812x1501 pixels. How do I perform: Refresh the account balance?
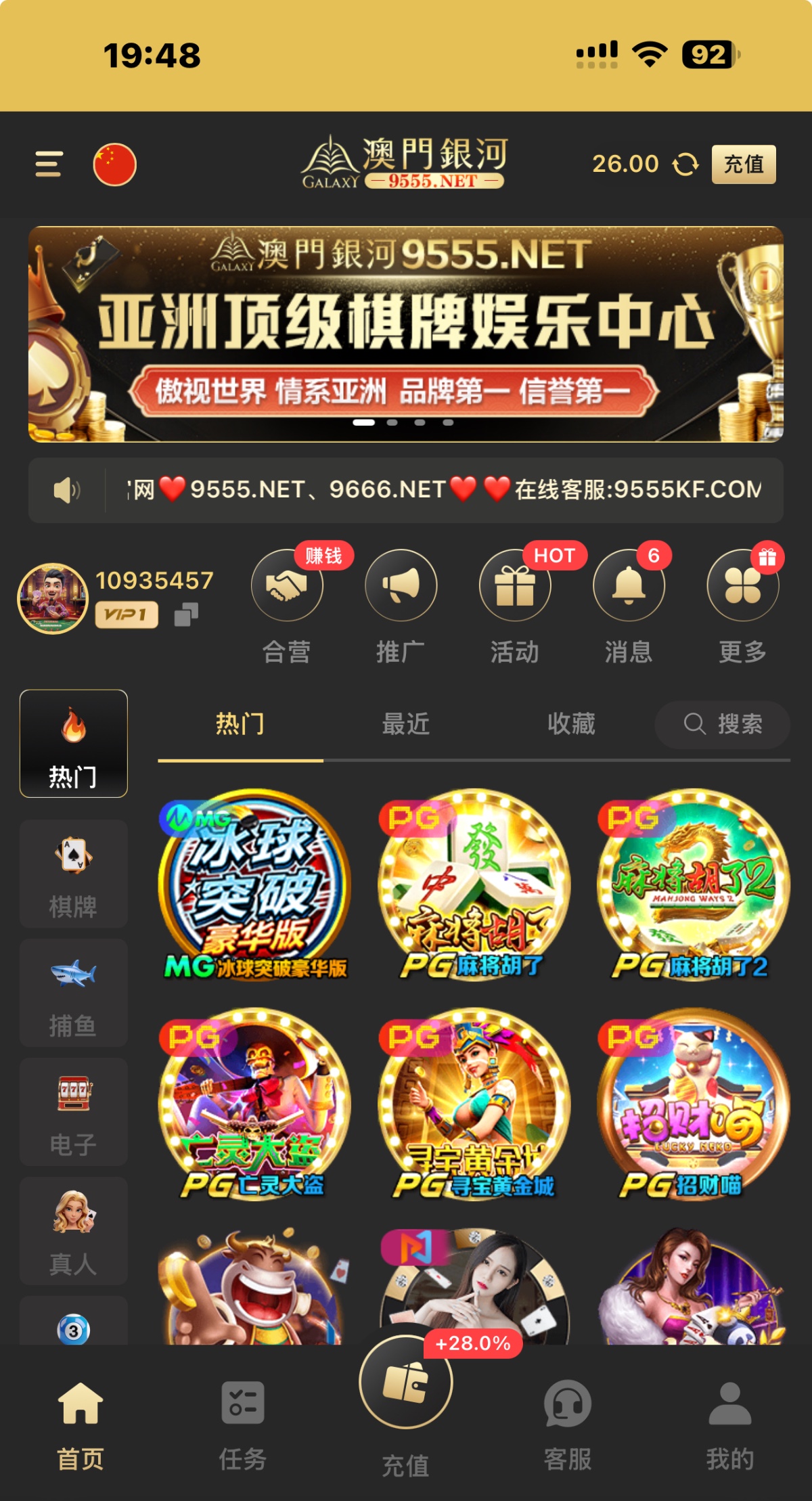click(685, 164)
